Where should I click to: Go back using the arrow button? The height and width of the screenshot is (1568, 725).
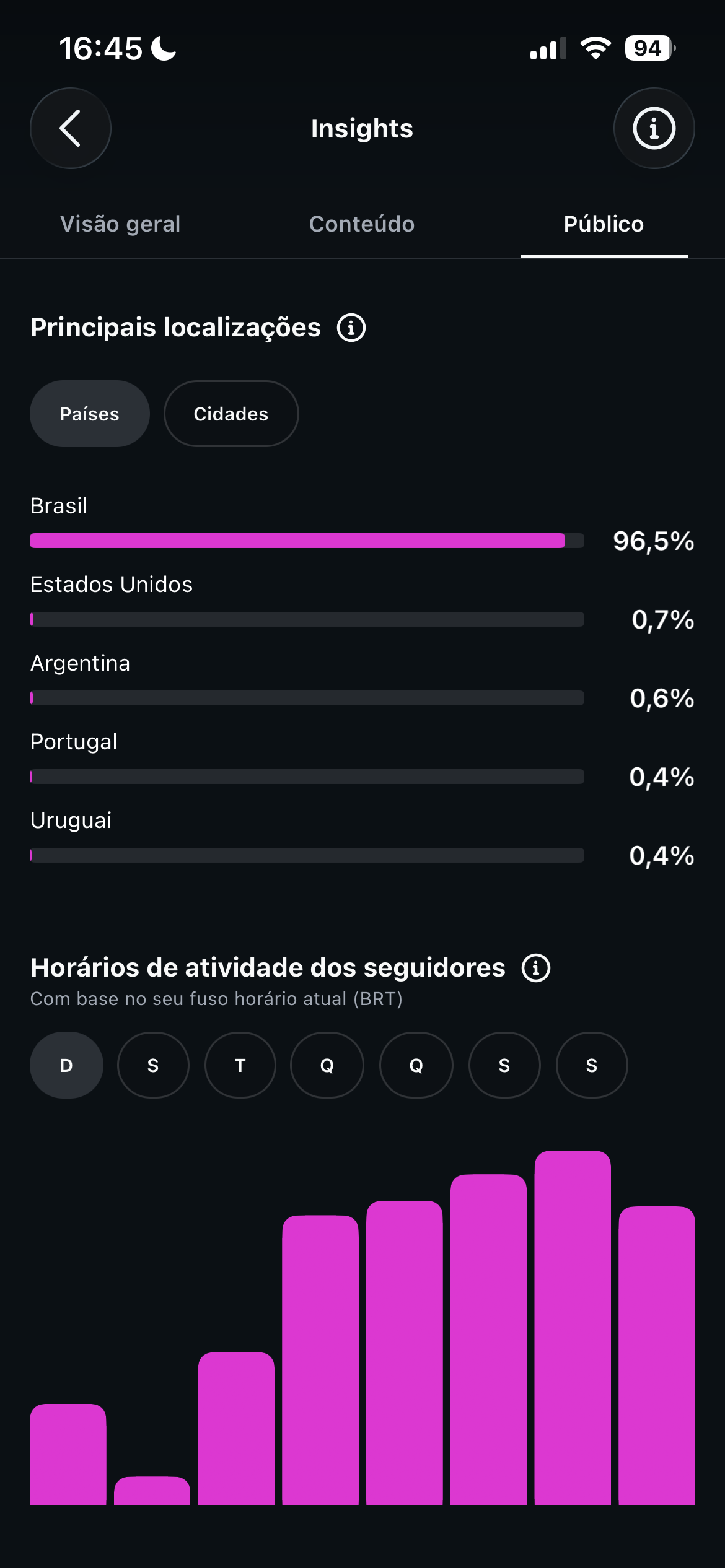[x=71, y=128]
